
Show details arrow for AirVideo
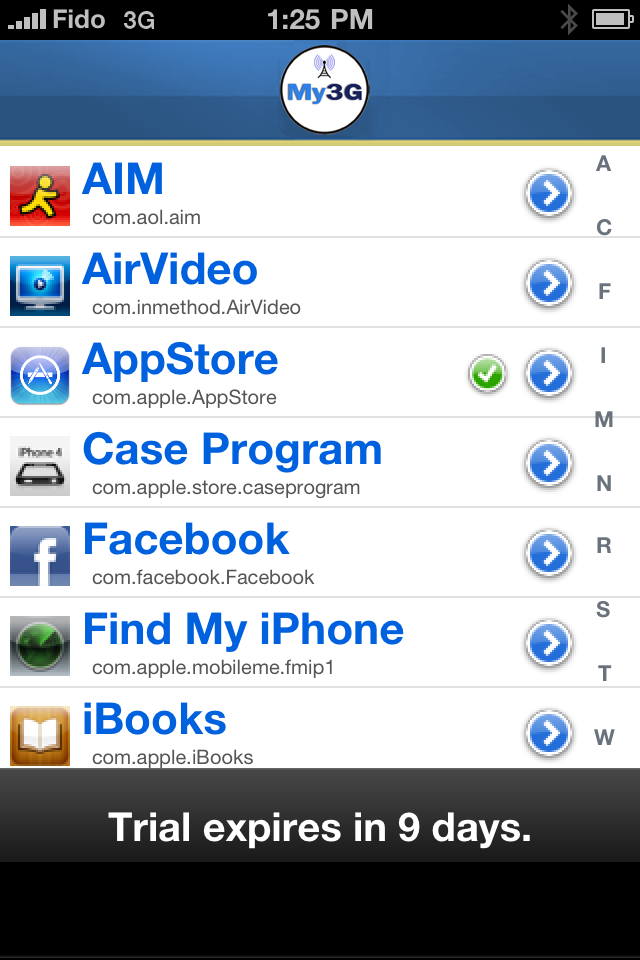[x=549, y=284]
